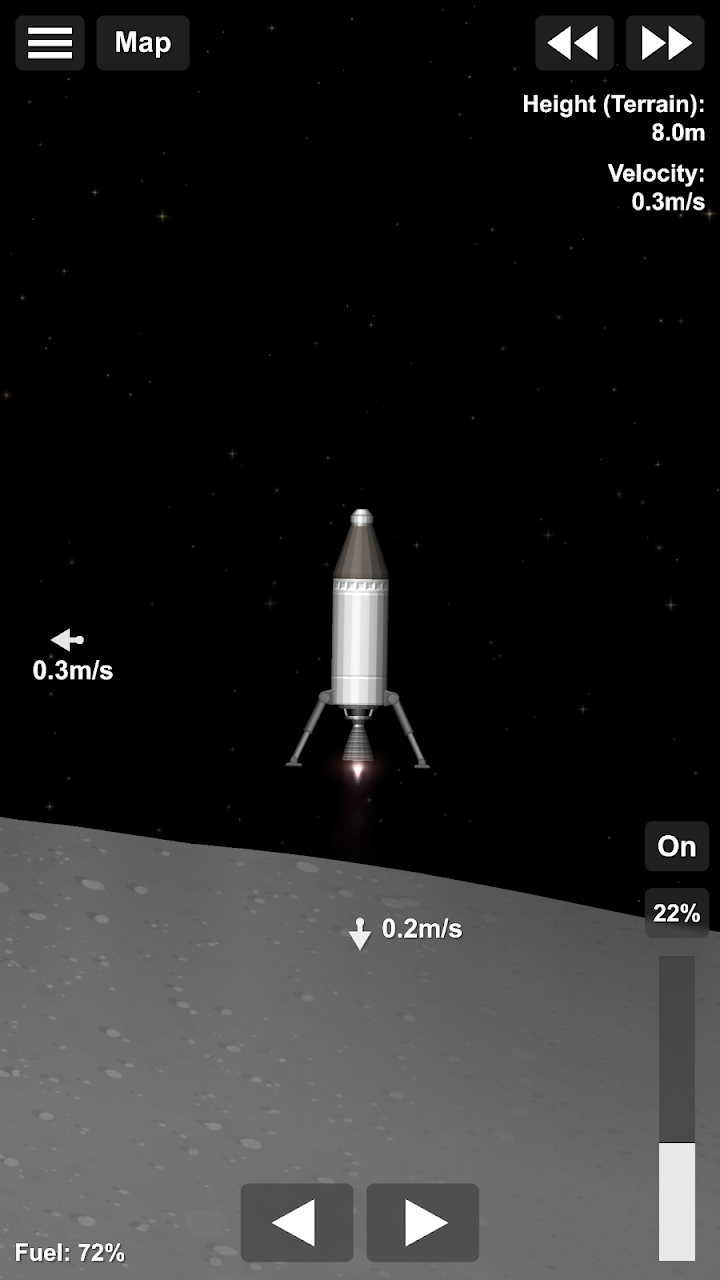Speed up time with the fast-forward button
This screenshot has height=1280, width=720.
(665, 43)
